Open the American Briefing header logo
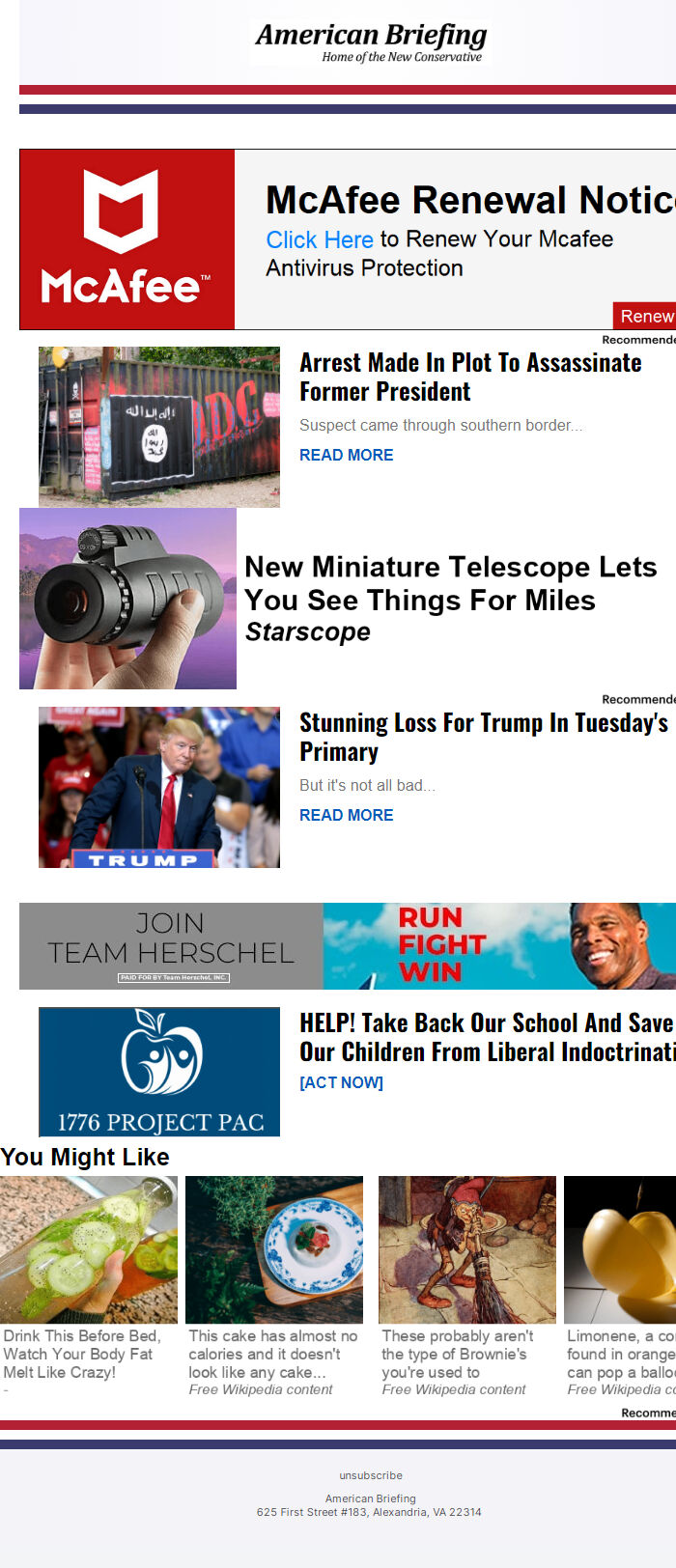This screenshot has height=1568, width=676. pos(371,42)
